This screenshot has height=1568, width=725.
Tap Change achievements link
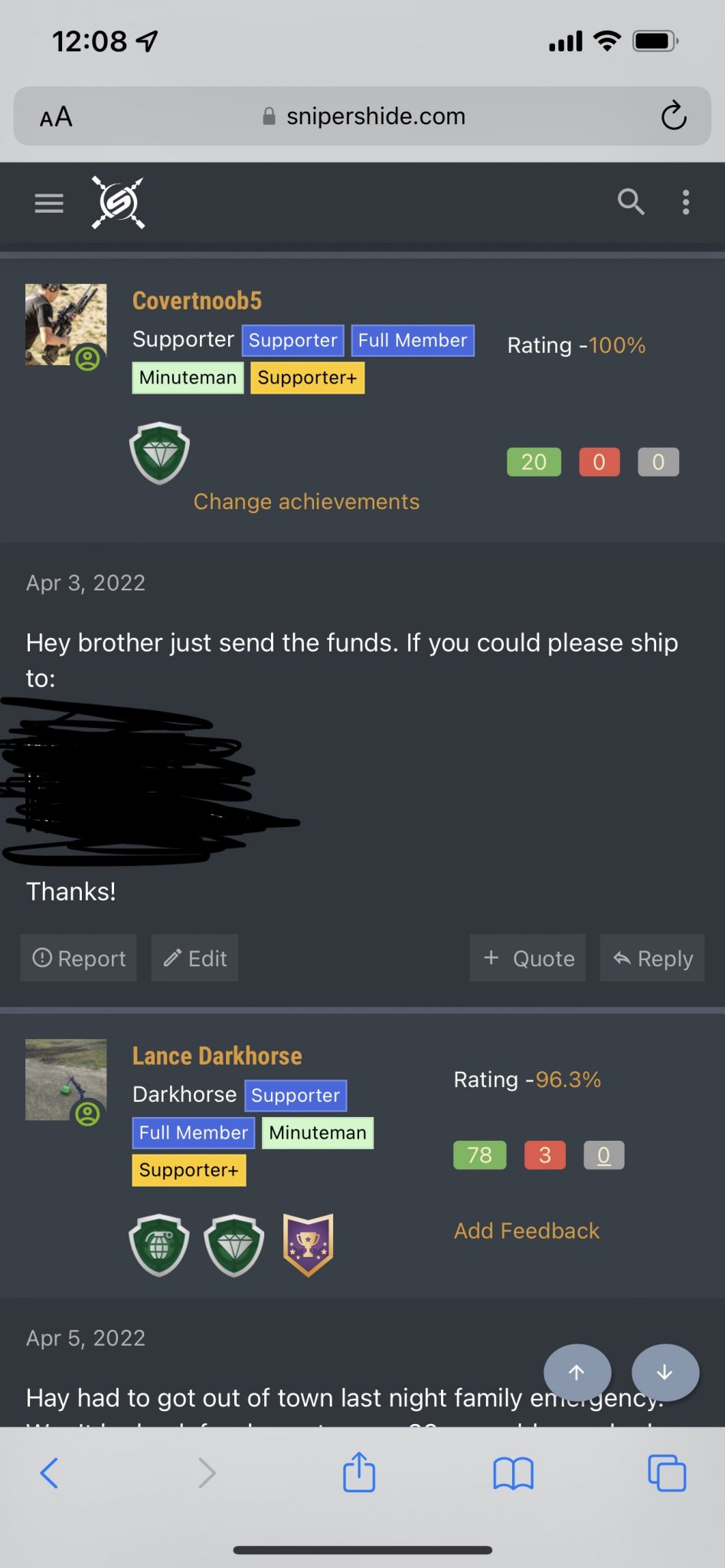(x=306, y=501)
